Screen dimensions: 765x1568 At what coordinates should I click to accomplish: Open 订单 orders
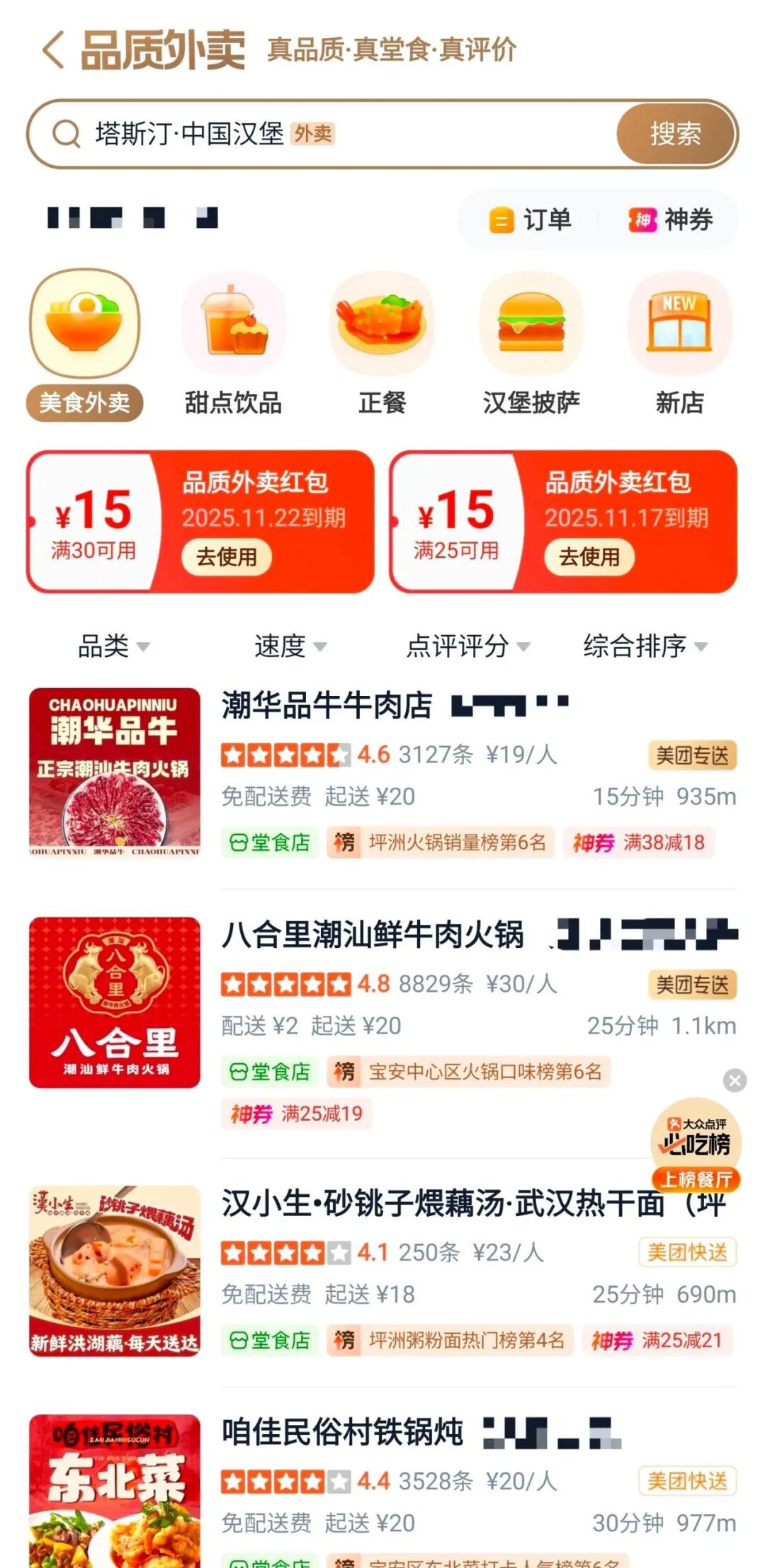click(531, 220)
